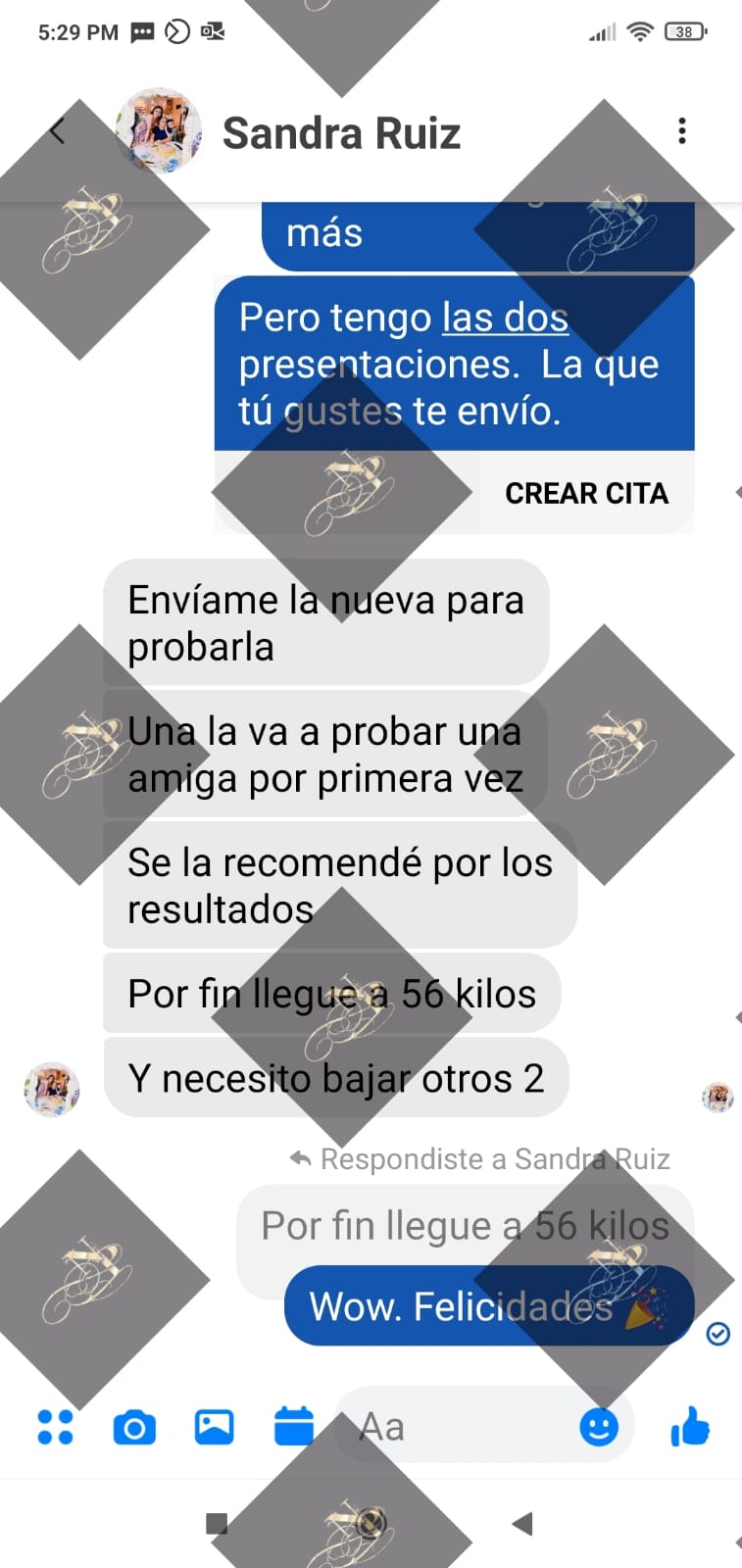Open Sandra Ruiz's profile from the header
Image resolution: width=742 pixels, height=1568 pixels.
coord(340,133)
